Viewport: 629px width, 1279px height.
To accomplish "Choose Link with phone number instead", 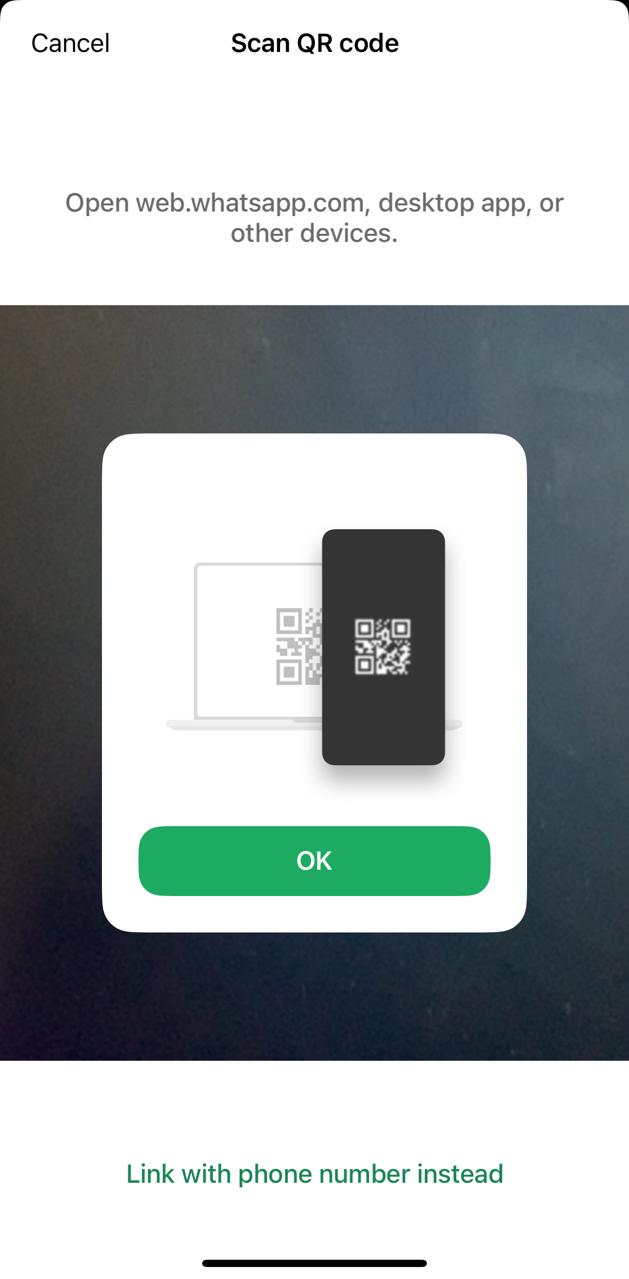I will (314, 1174).
